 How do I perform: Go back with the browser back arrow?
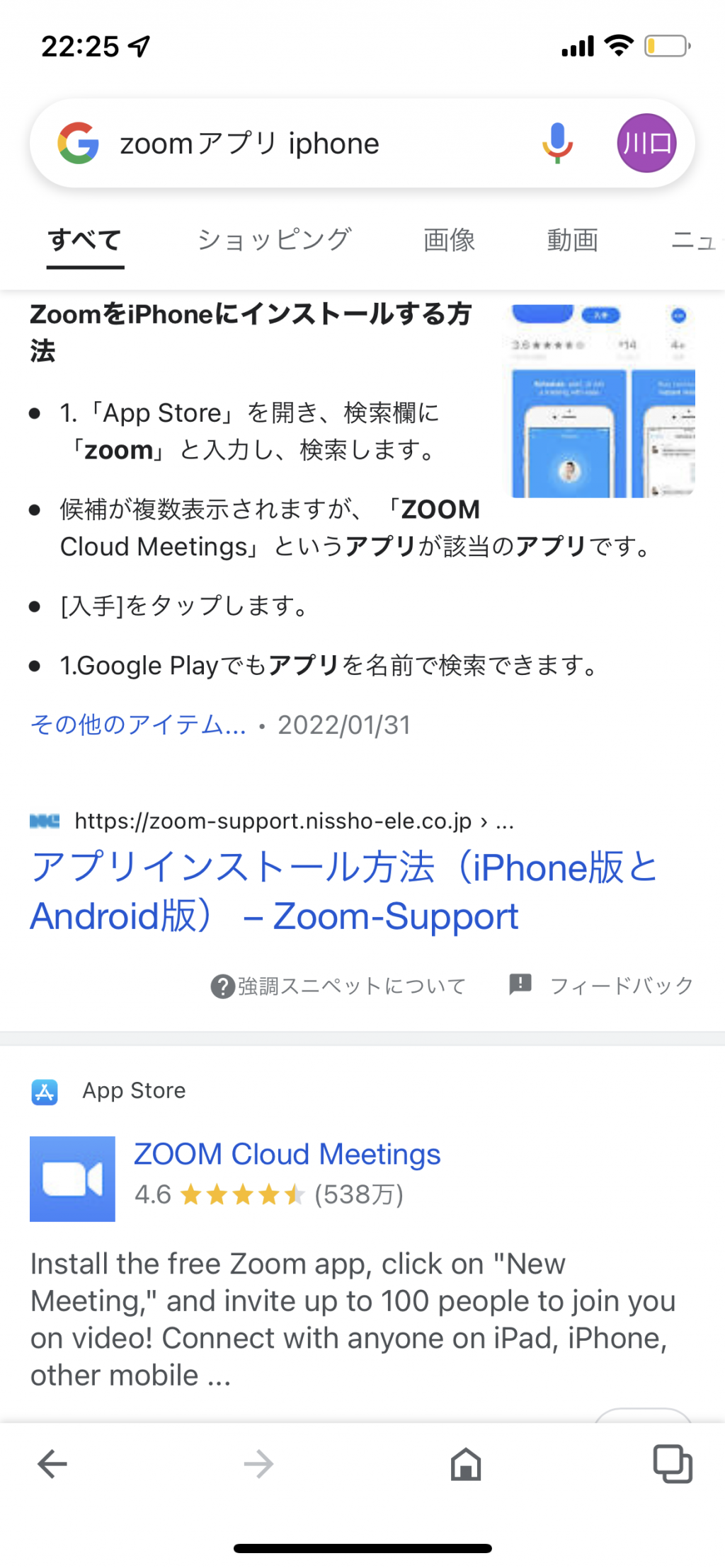click(x=52, y=1463)
